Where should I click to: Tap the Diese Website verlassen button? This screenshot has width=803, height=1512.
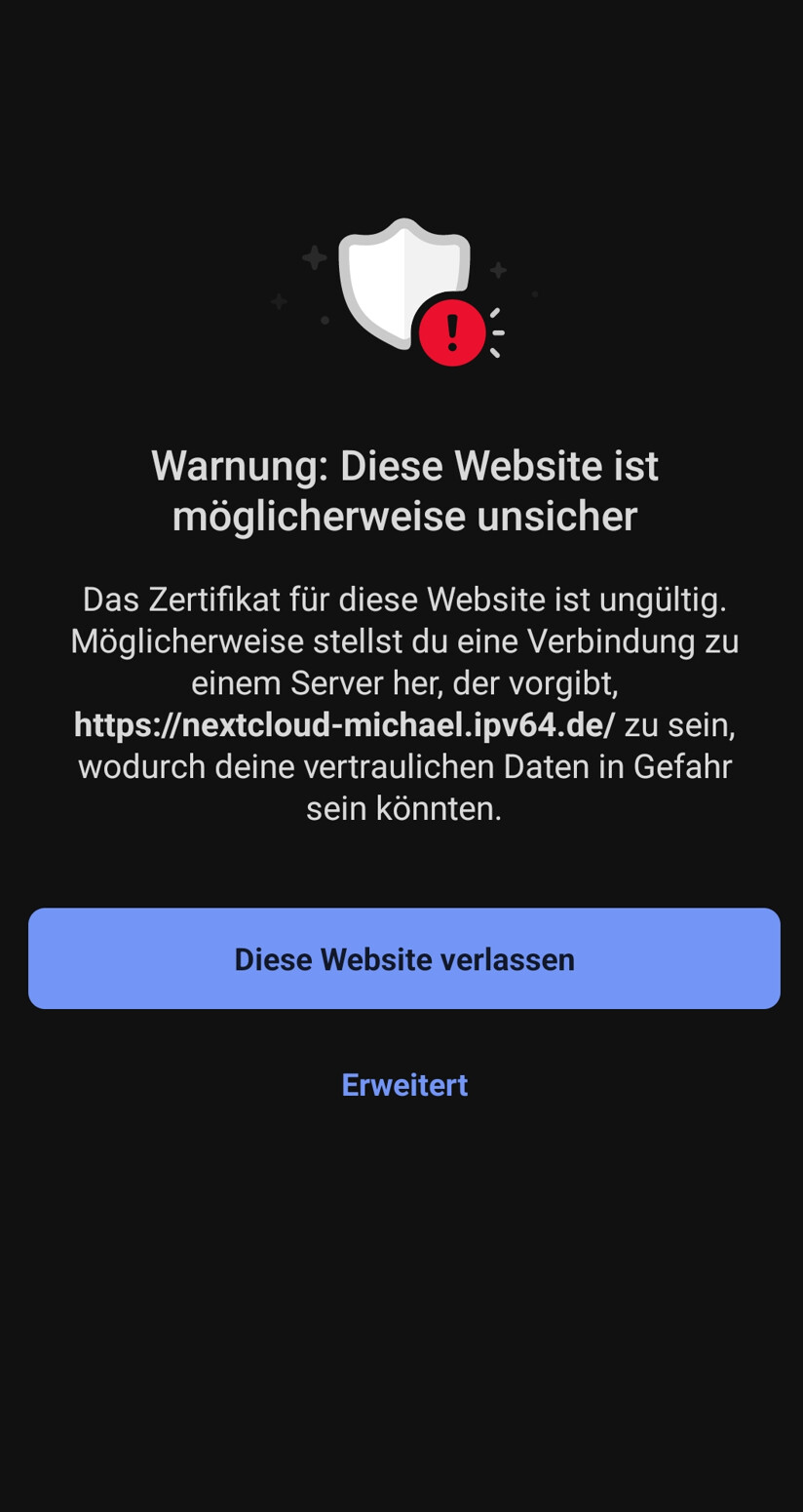pos(403,959)
